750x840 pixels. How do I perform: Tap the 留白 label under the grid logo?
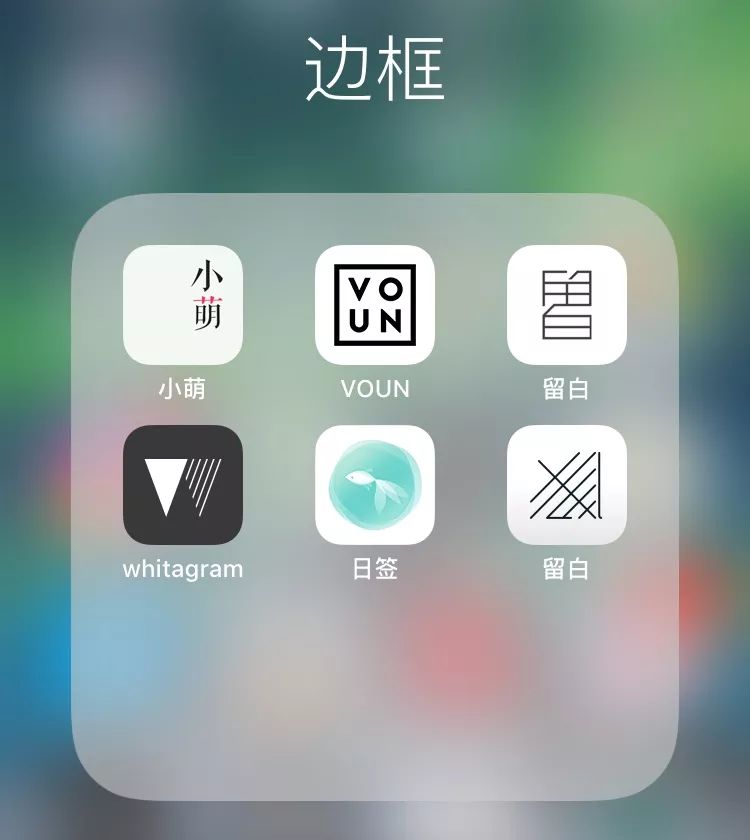567,388
